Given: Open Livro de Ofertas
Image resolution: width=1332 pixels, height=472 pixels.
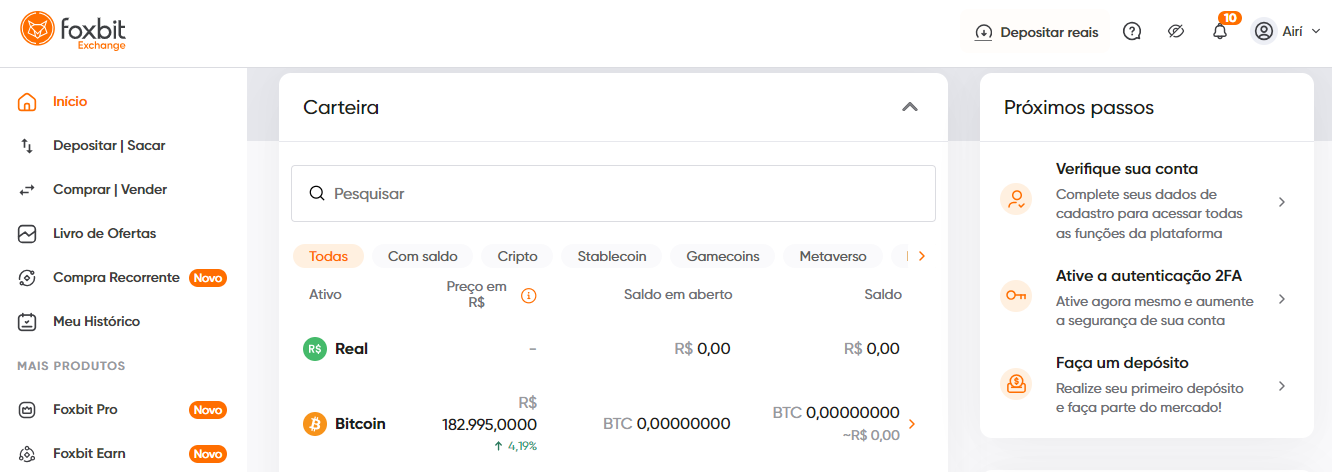Looking at the screenshot, I should [x=104, y=234].
